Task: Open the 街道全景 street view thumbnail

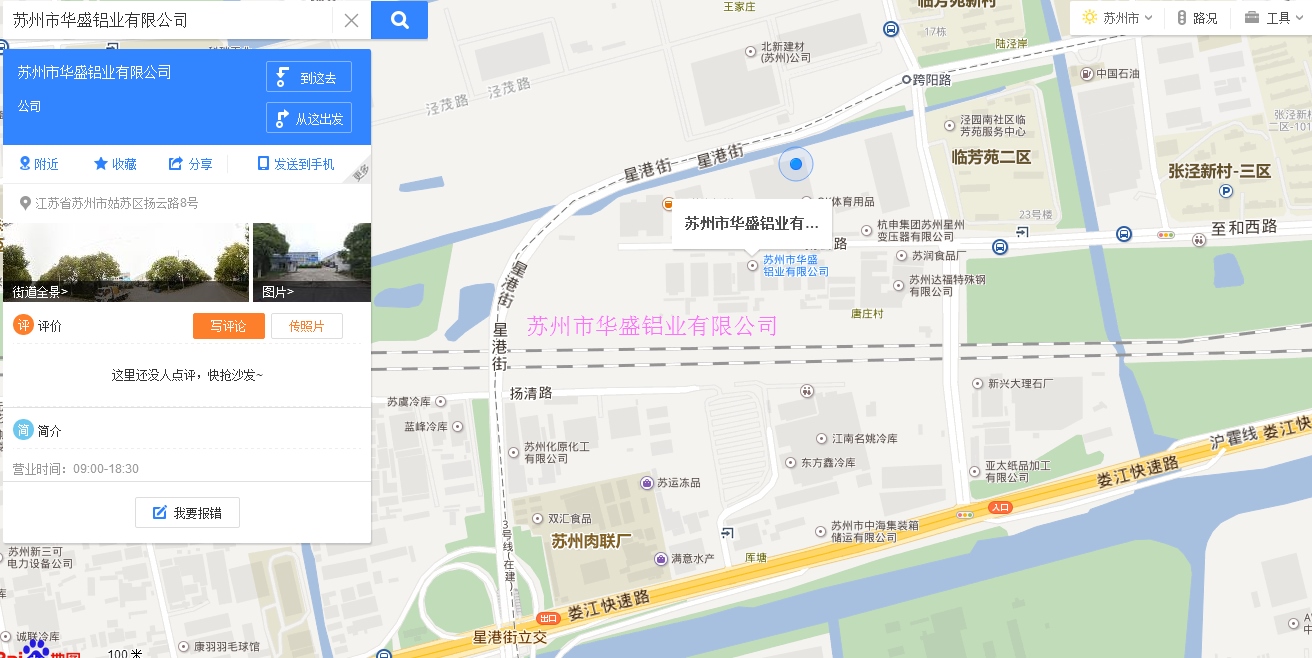Action: pos(125,262)
